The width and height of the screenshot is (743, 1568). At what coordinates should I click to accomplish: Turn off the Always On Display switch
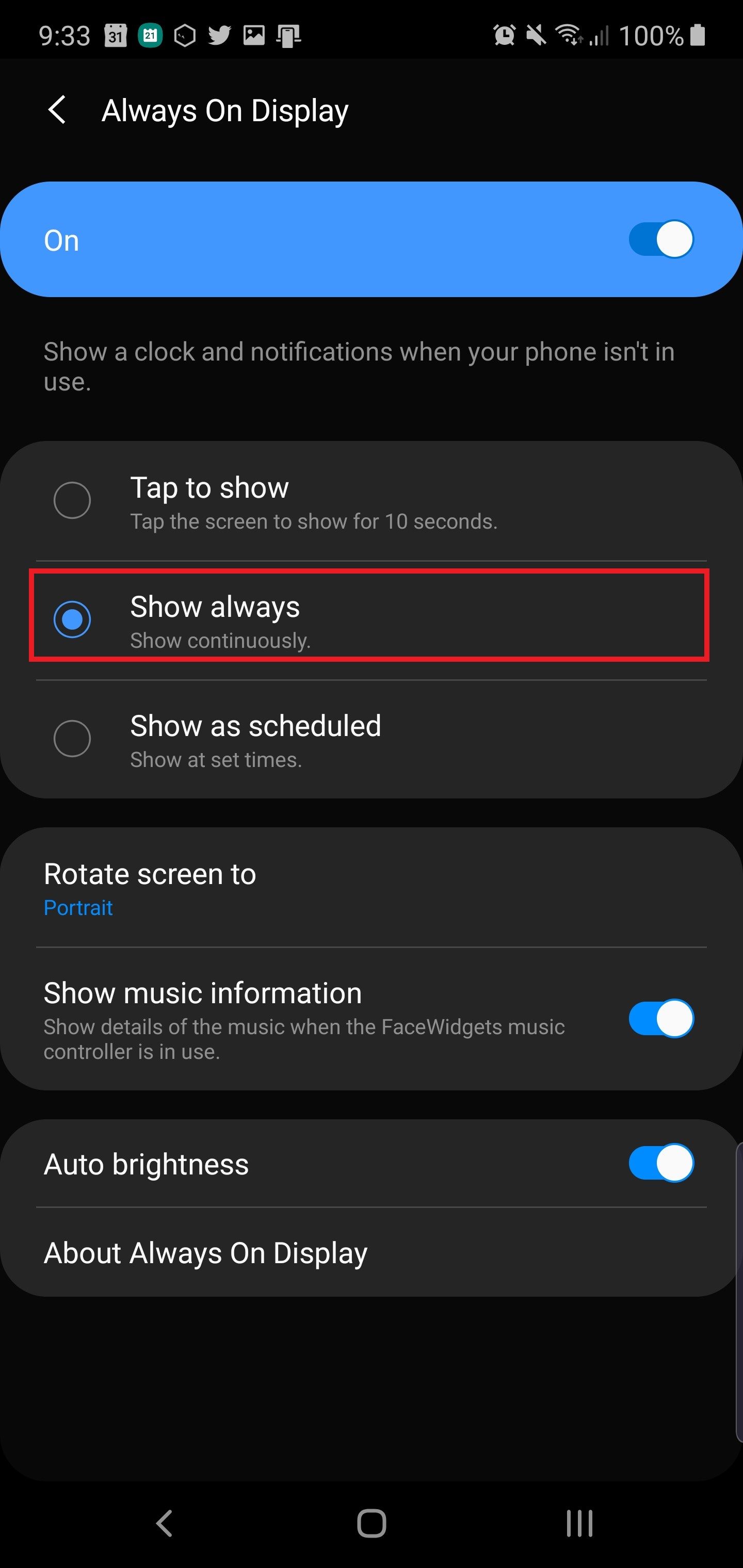point(660,239)
